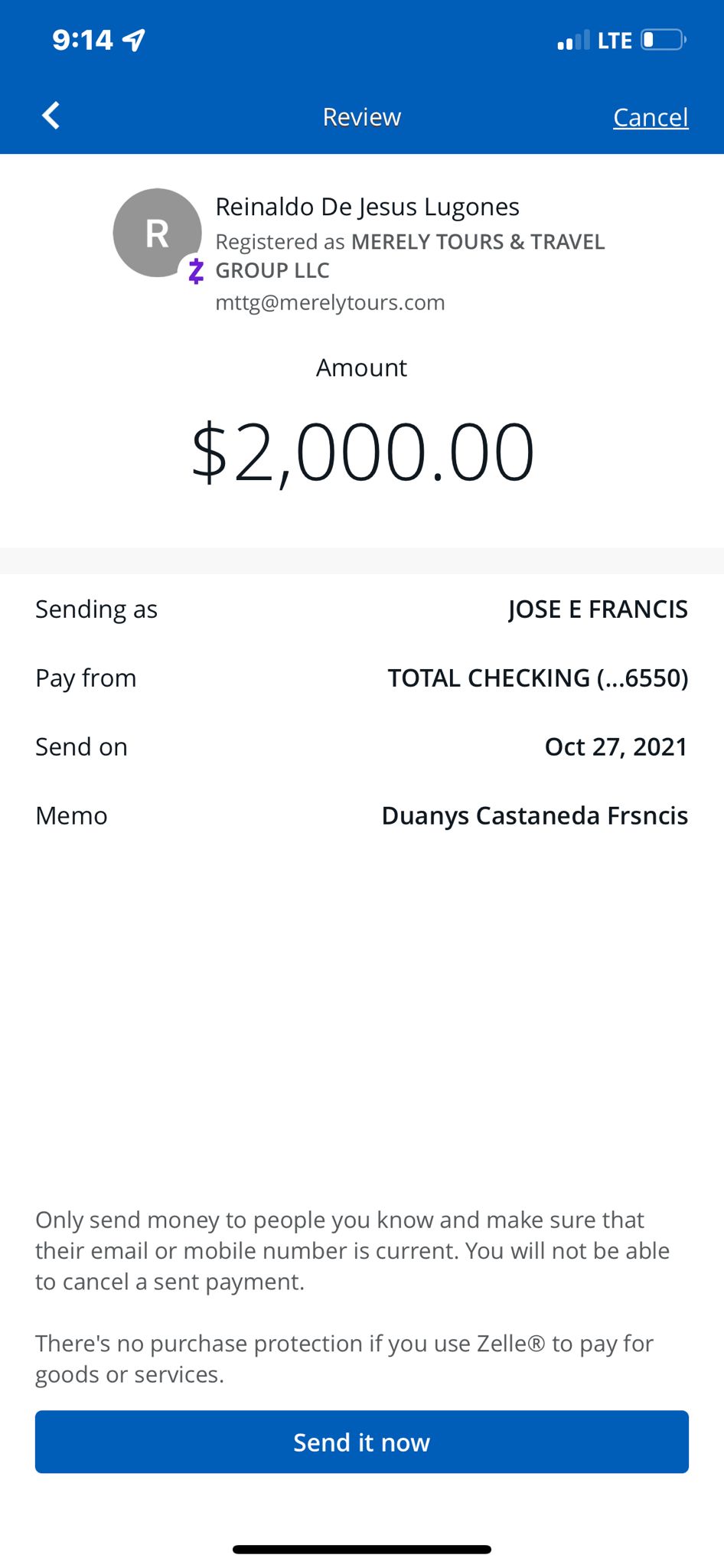Send the $2,000.00 payment now

[x=362, y=1442]
